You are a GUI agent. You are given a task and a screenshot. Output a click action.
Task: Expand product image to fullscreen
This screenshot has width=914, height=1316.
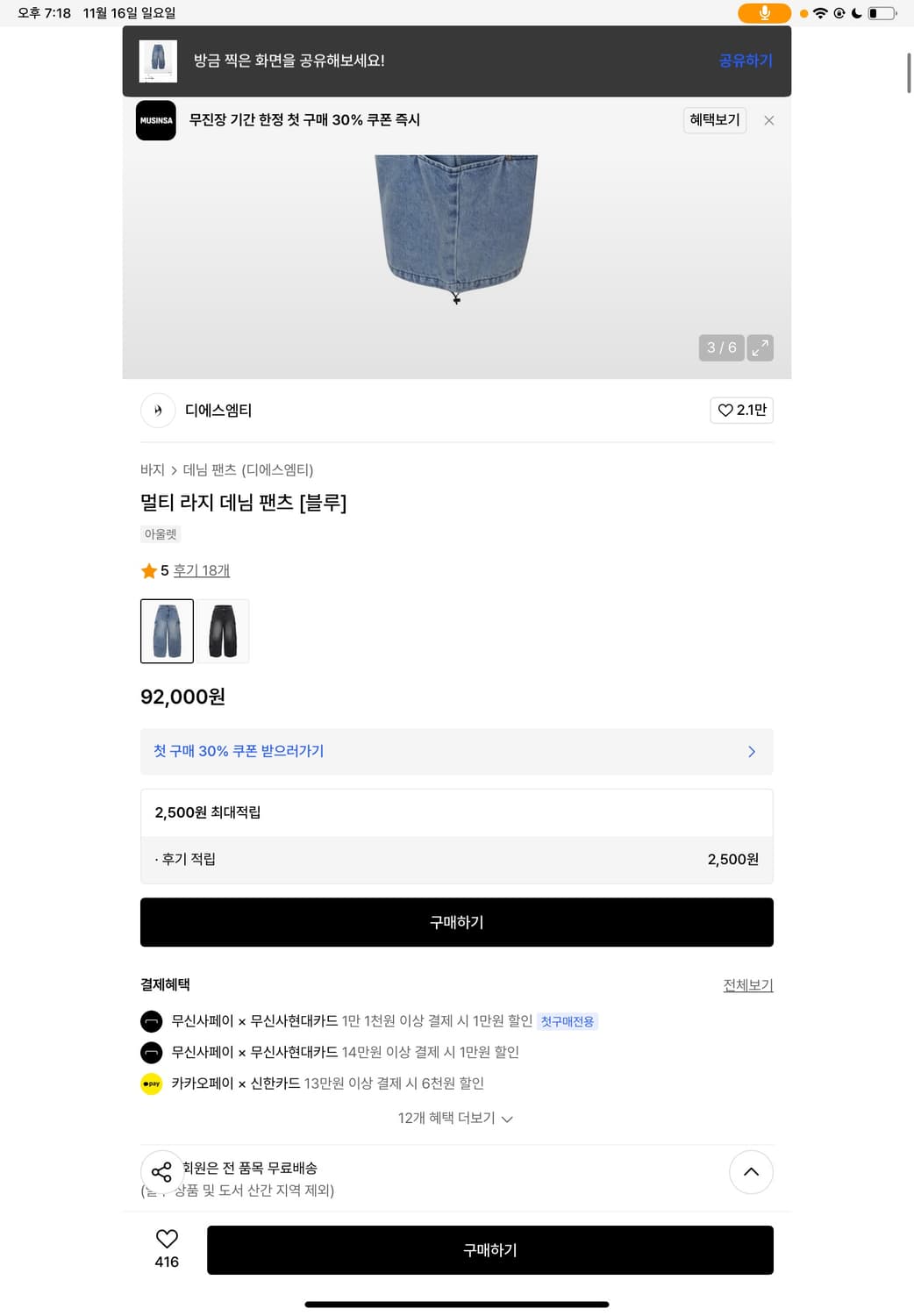760,347
